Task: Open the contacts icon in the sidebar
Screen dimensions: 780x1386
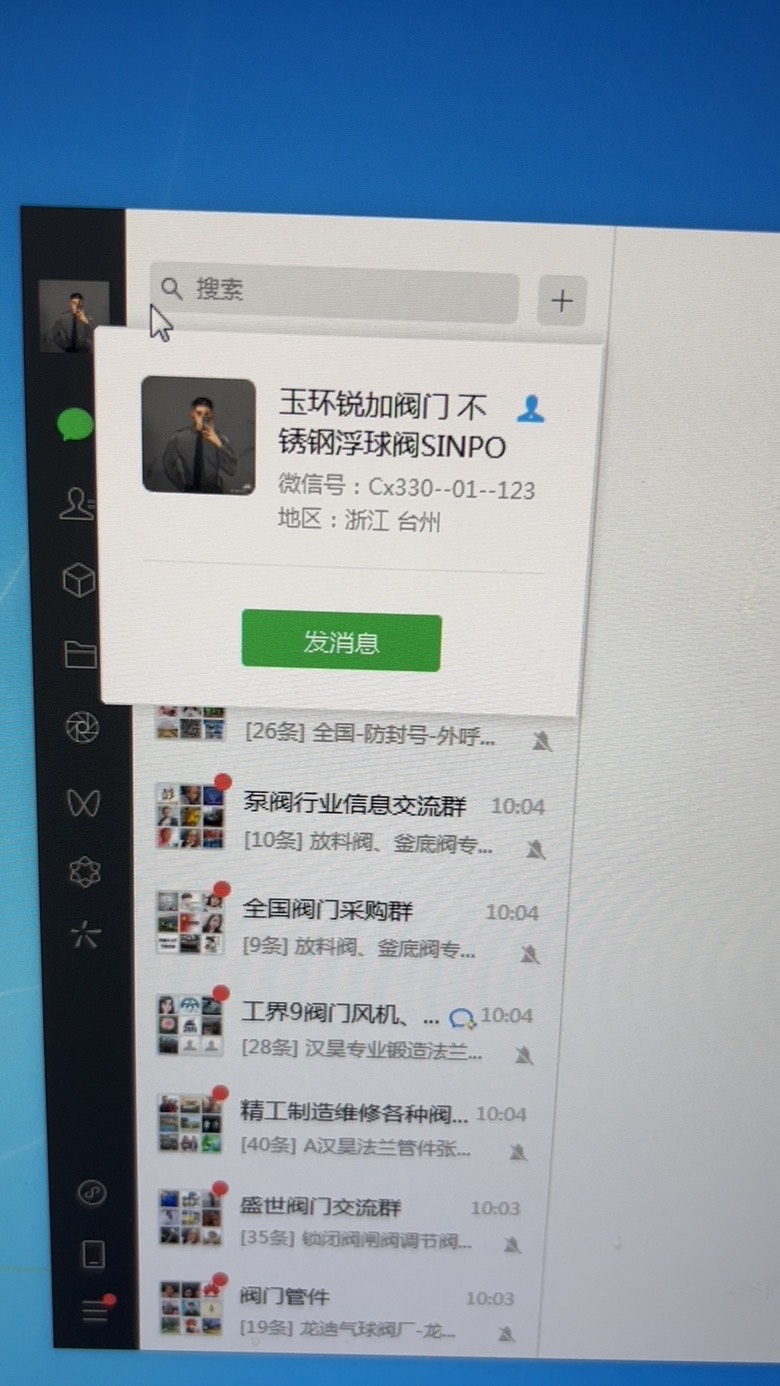Action: (x=77, y=505)
